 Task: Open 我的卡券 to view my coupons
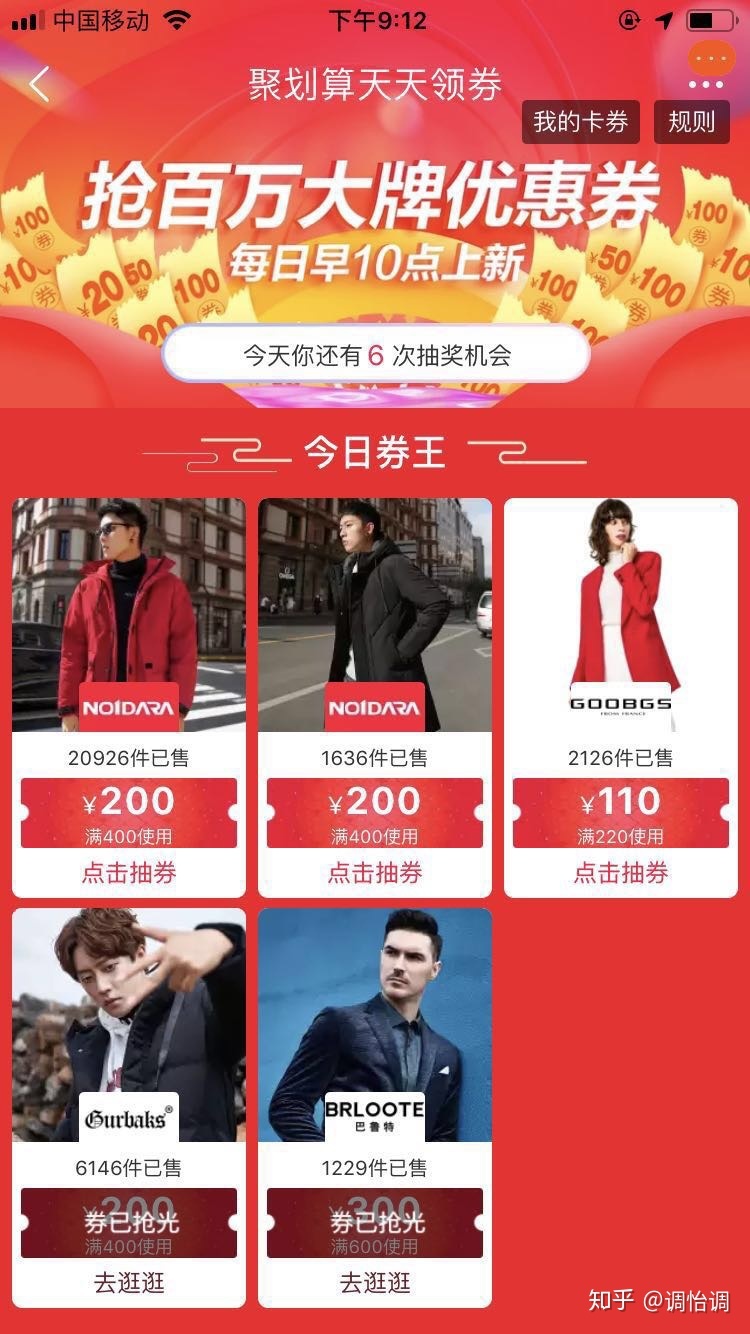[x=583, y=122]
